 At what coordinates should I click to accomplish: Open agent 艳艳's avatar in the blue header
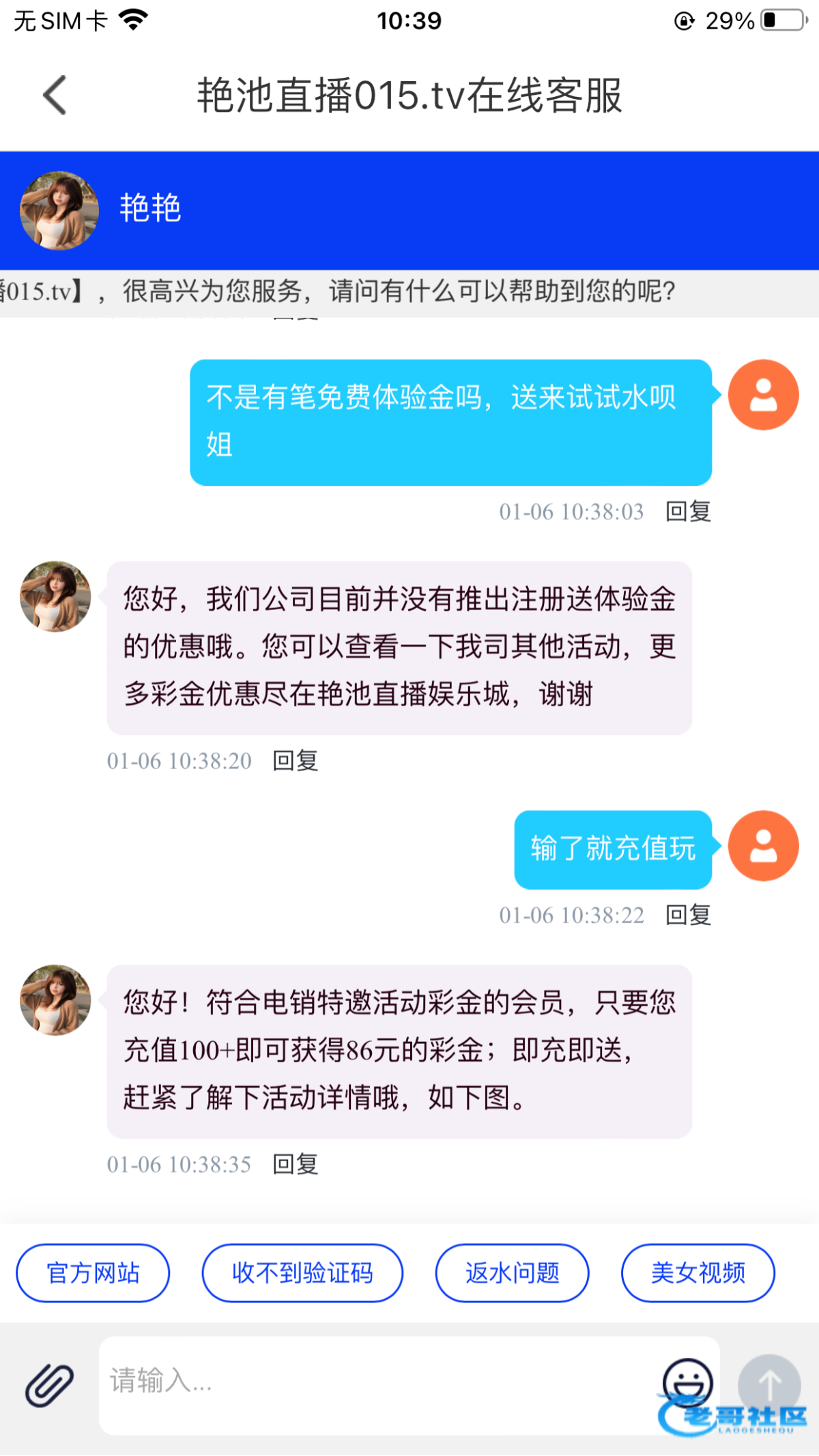[x=59, y=210]
